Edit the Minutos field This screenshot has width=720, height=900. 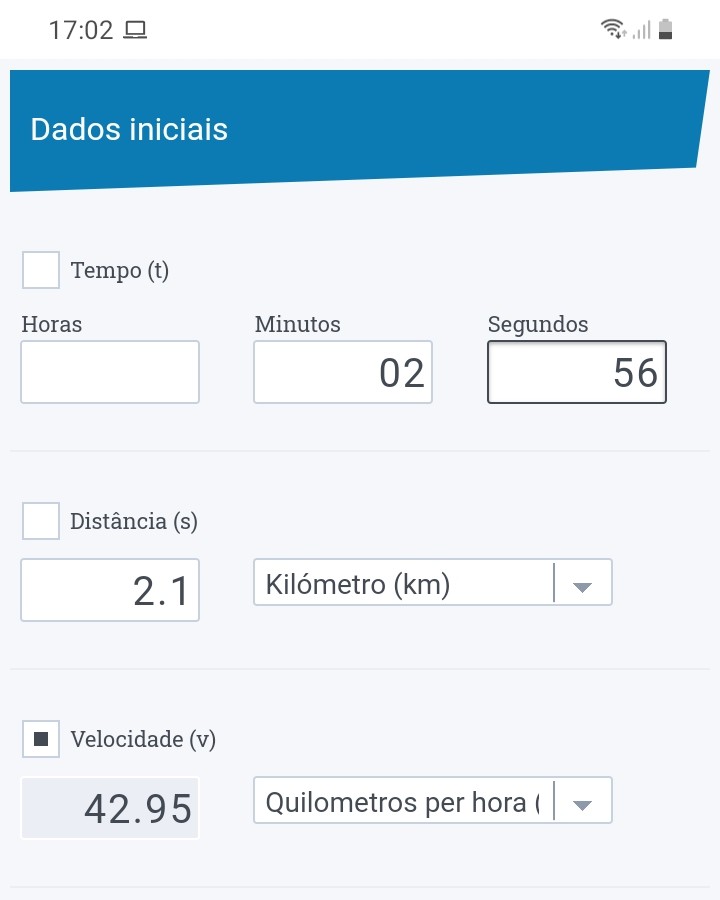click(x=343, y=372)
